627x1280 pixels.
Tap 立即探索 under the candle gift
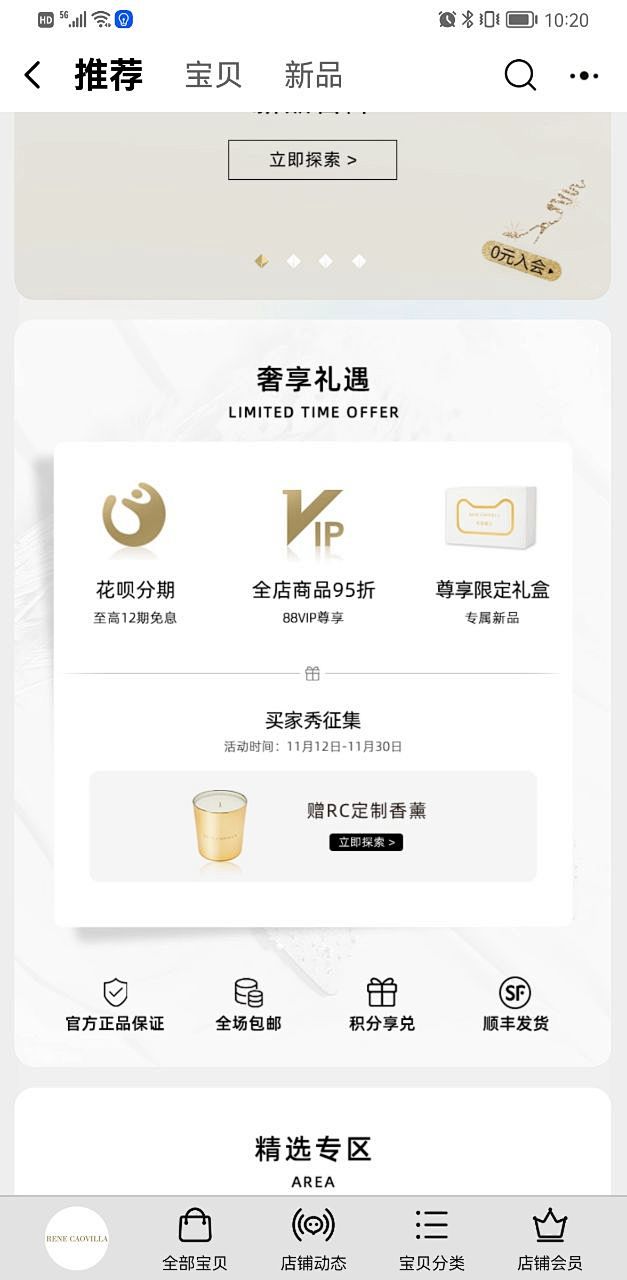(x=366, y=842)
